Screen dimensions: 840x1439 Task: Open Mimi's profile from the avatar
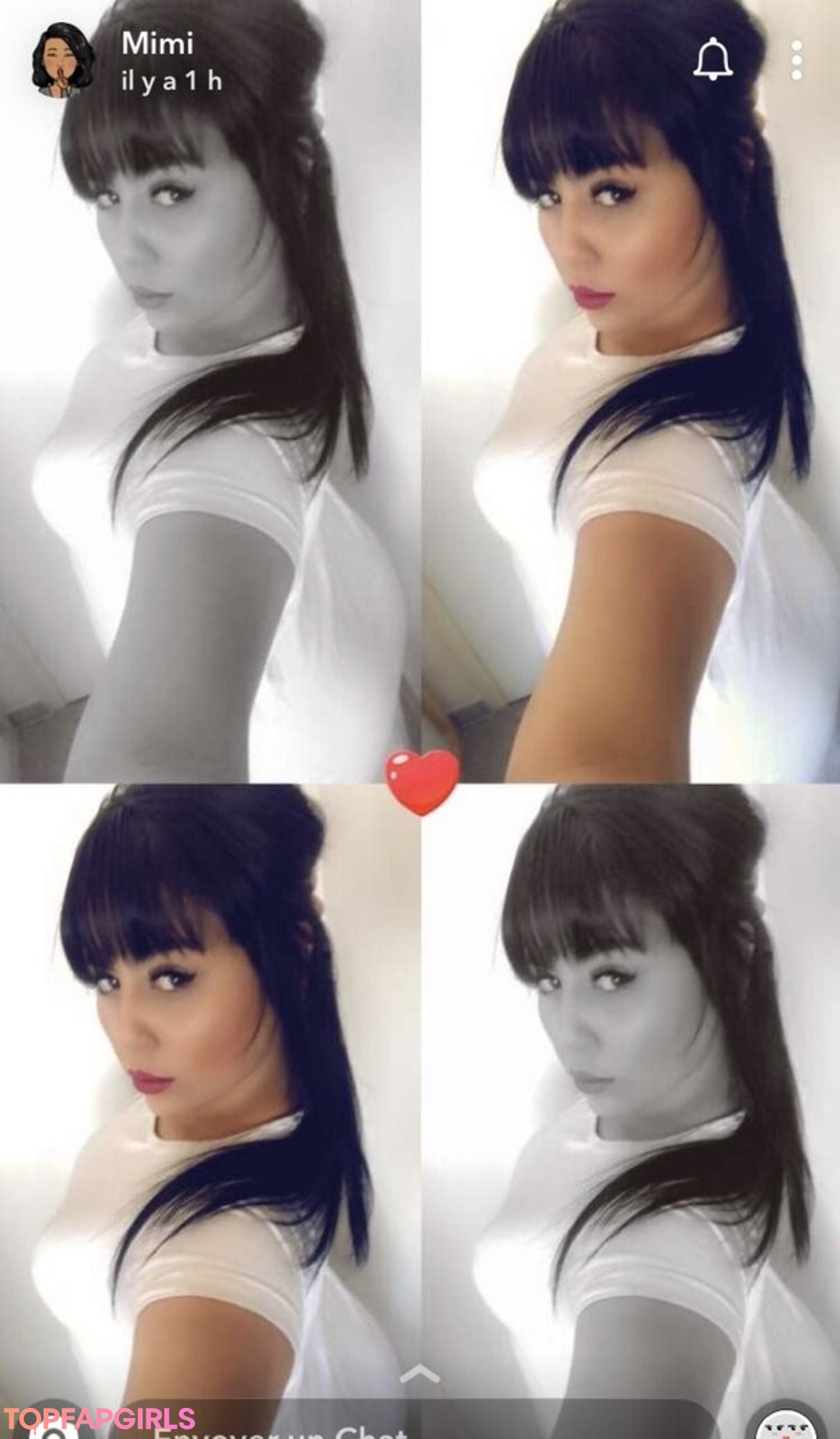click(x=62, y=61)
